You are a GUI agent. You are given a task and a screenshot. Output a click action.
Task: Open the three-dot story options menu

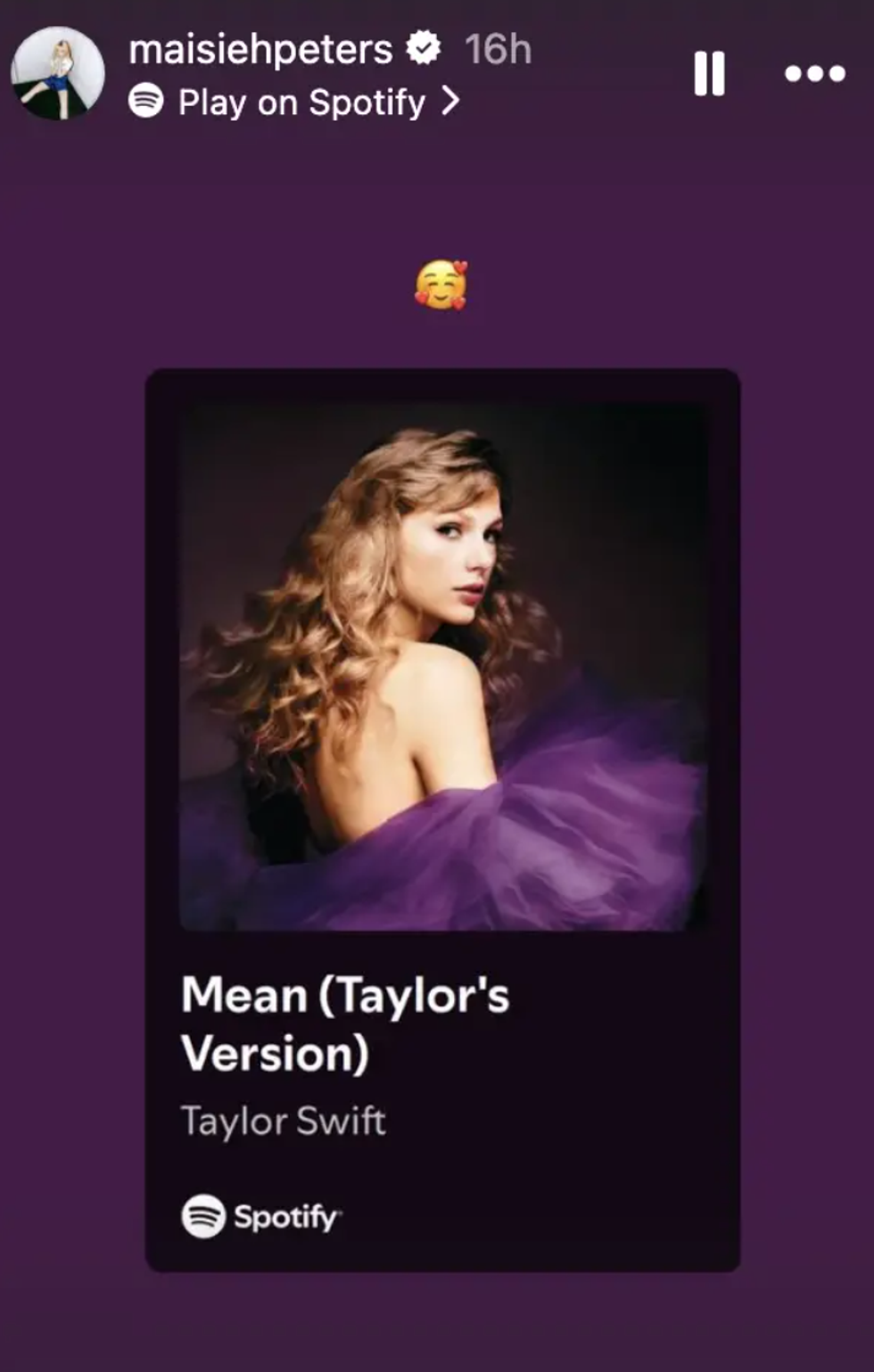point(814,73)
